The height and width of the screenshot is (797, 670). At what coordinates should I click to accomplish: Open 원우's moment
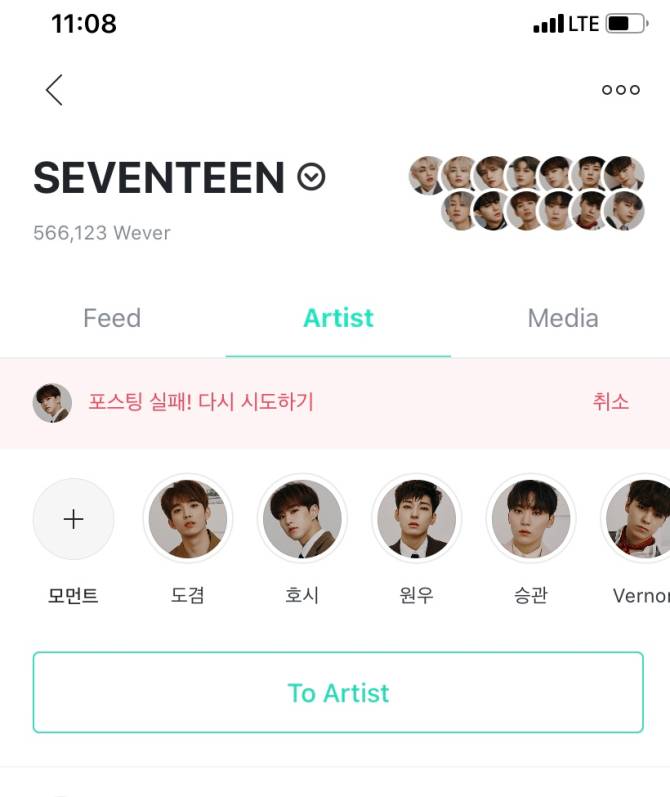coord(416,520)
